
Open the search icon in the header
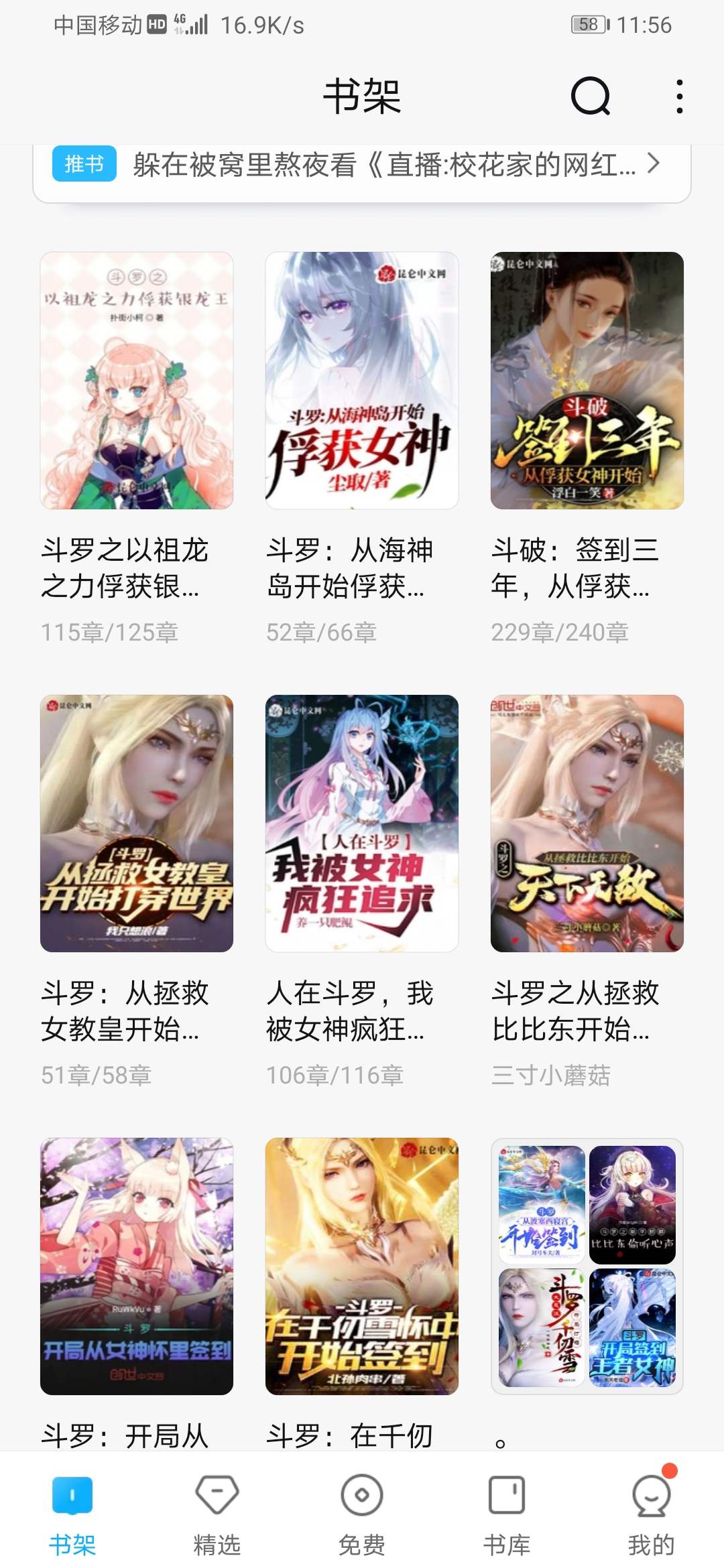590,96
